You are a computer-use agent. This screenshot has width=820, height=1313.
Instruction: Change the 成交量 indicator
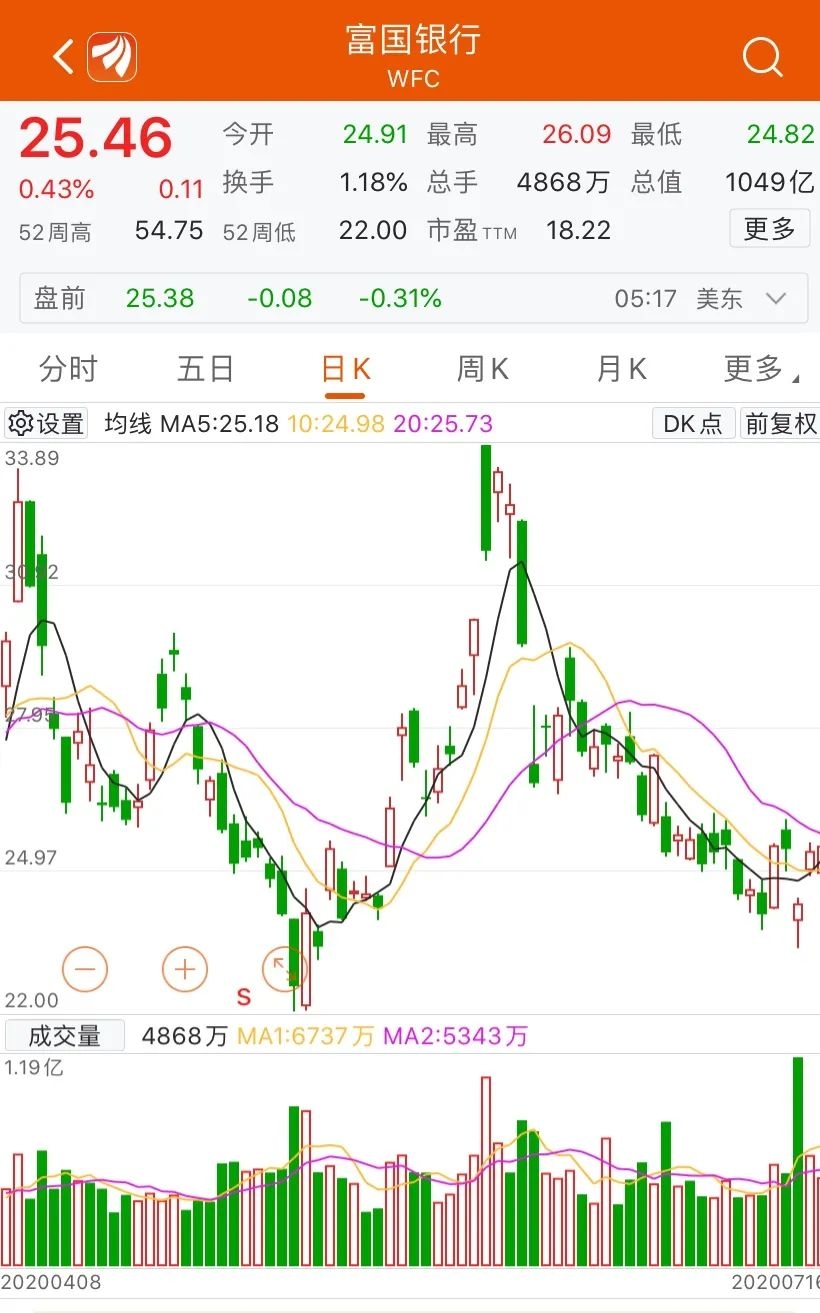(x=65, y=1035)
